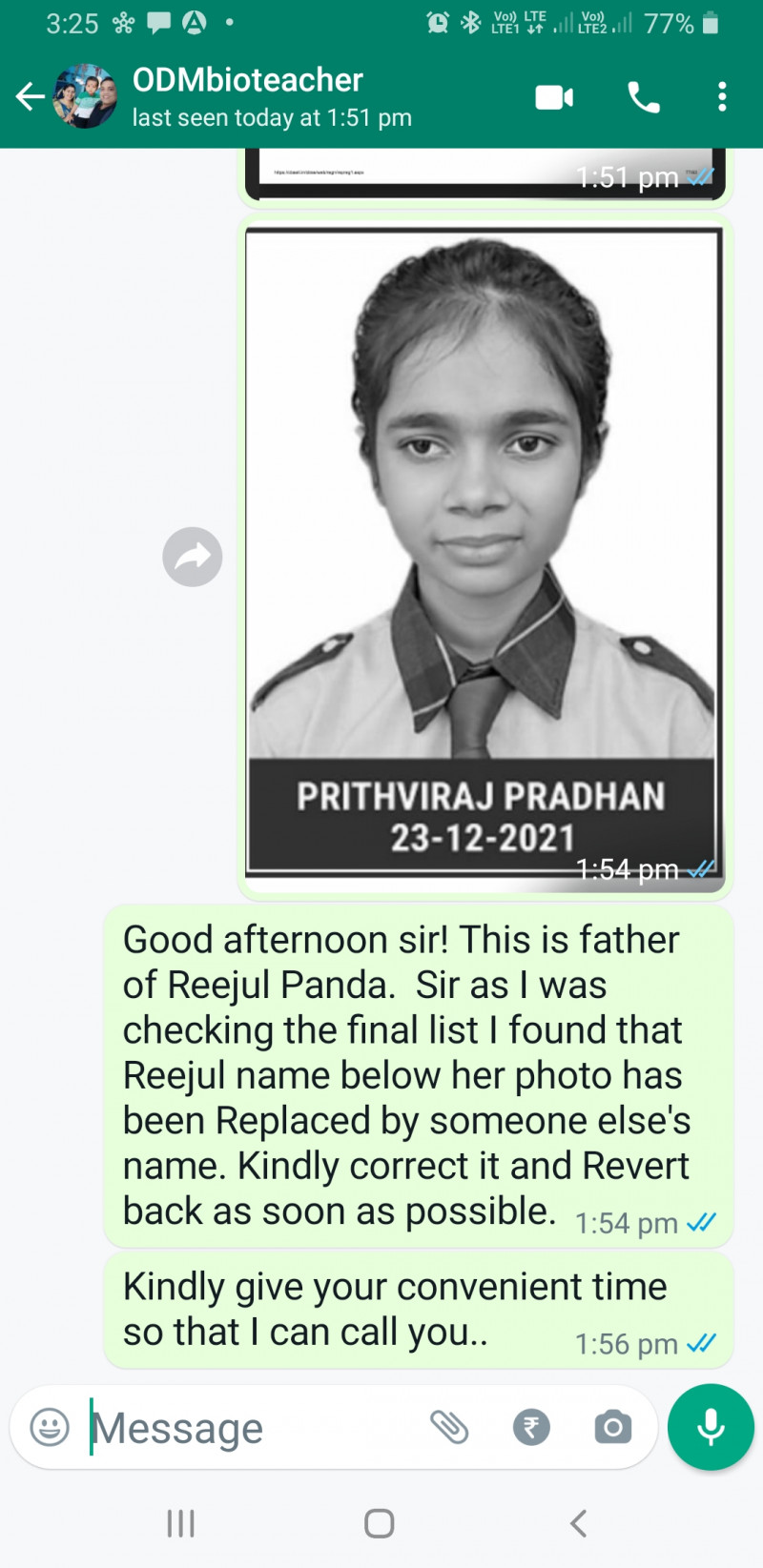This screenshot has height=1568, width=763.
Task: Tap the microphone voice message button
Action: pyautogui.click(x=711, y=1427)
